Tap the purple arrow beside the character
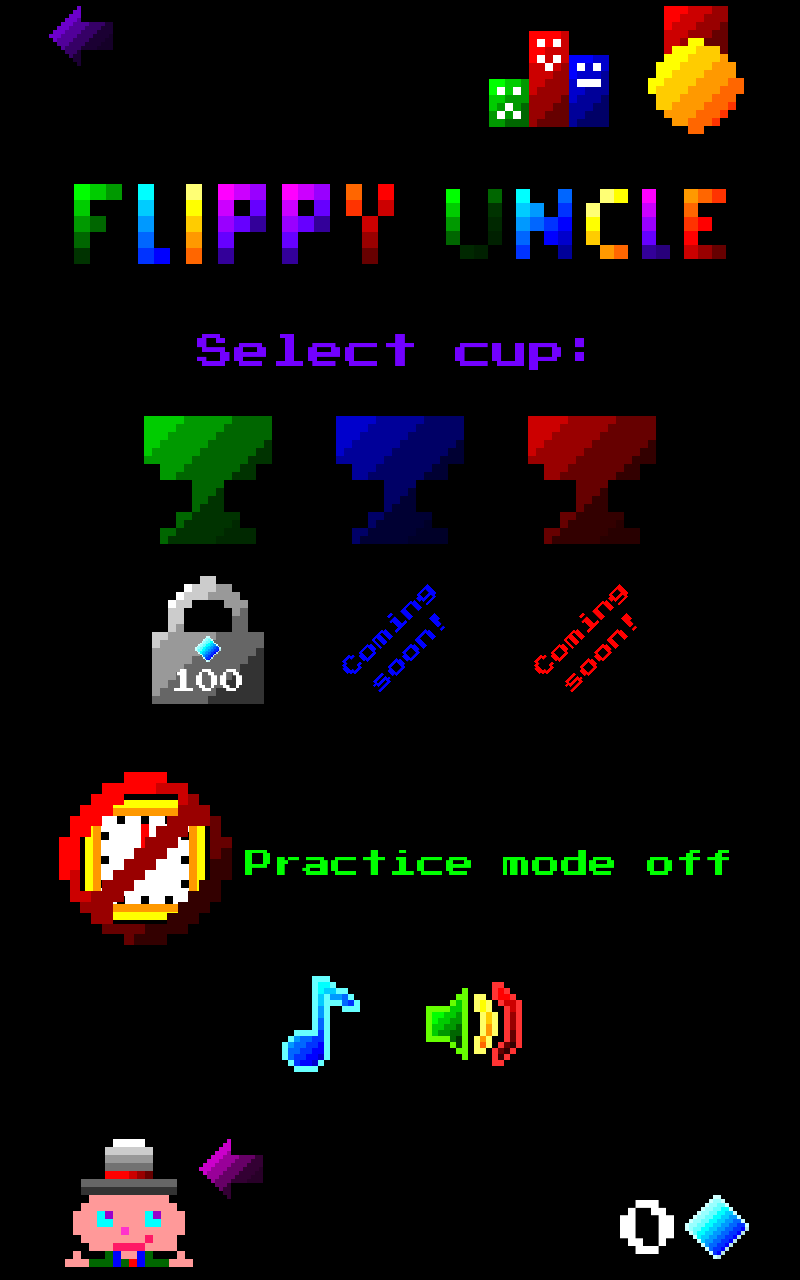 tap(231, 1168)
